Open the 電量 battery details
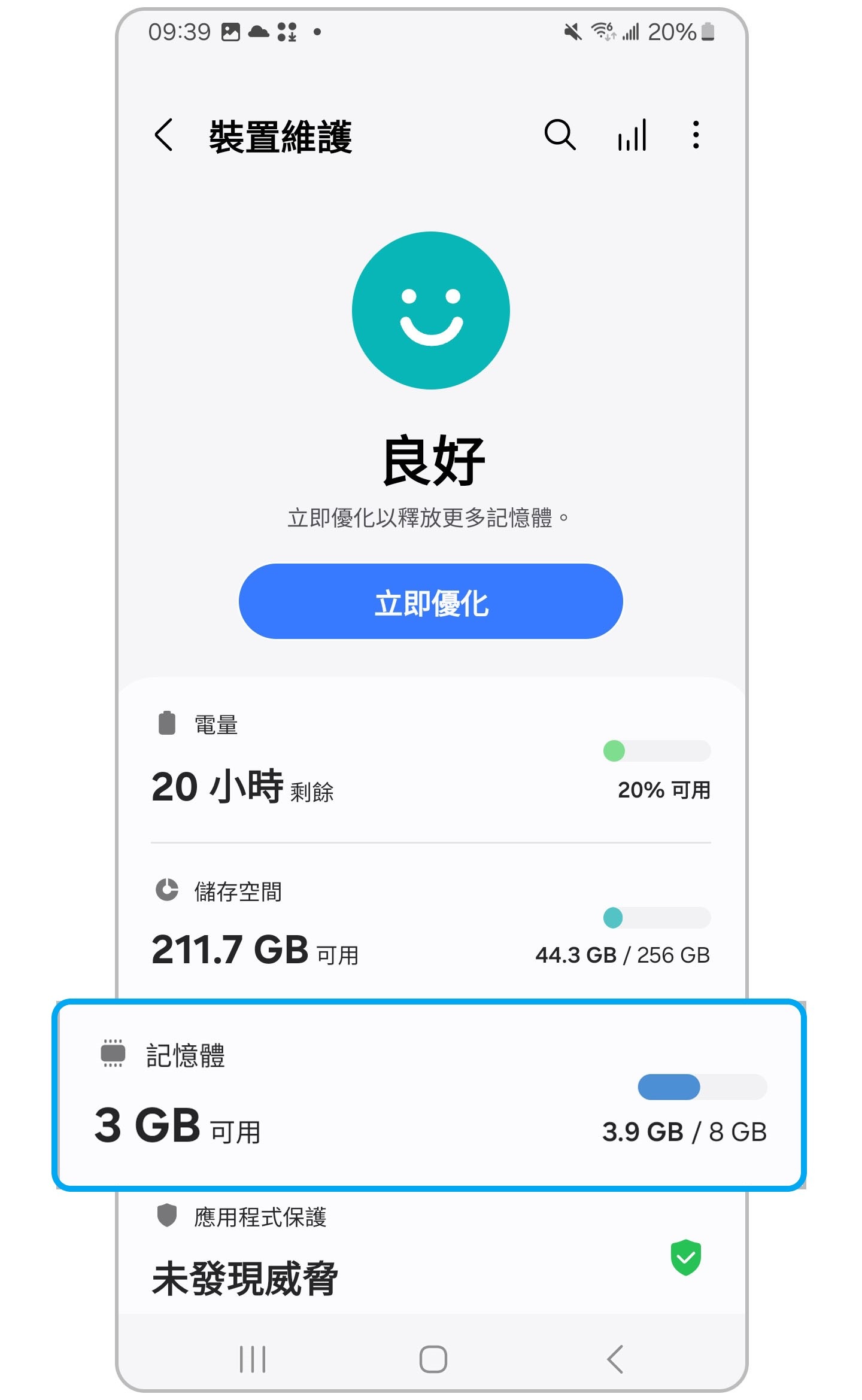 pyautogui.click(x=430, y=760)
